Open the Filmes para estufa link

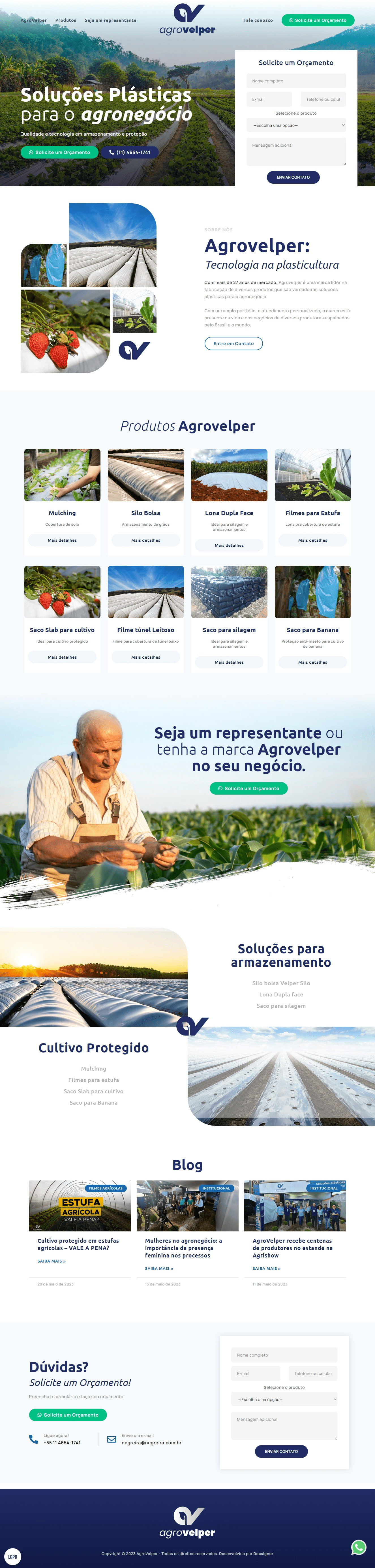(x=93, y=1080)
